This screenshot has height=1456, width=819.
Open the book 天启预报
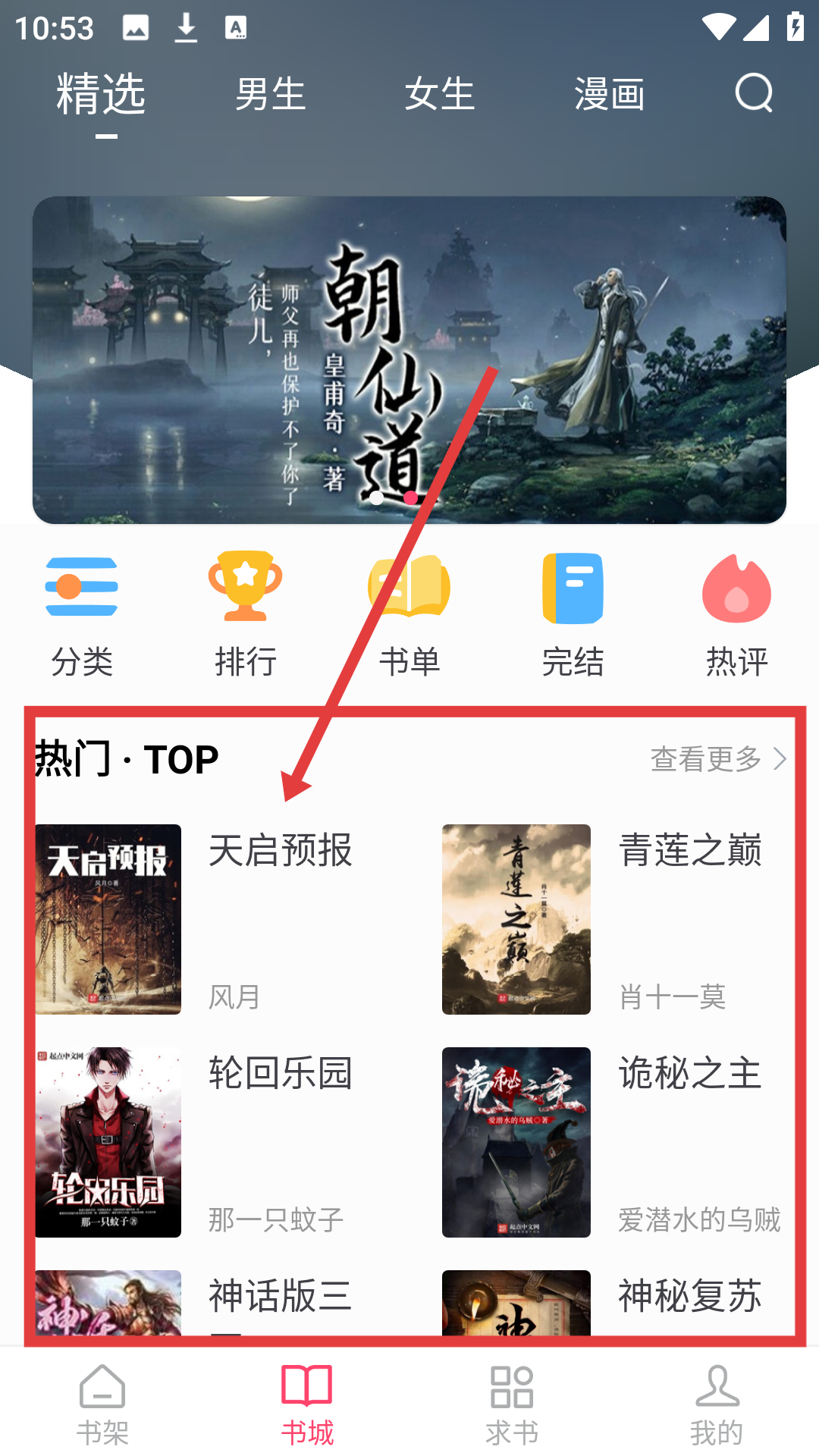(108, 919)
